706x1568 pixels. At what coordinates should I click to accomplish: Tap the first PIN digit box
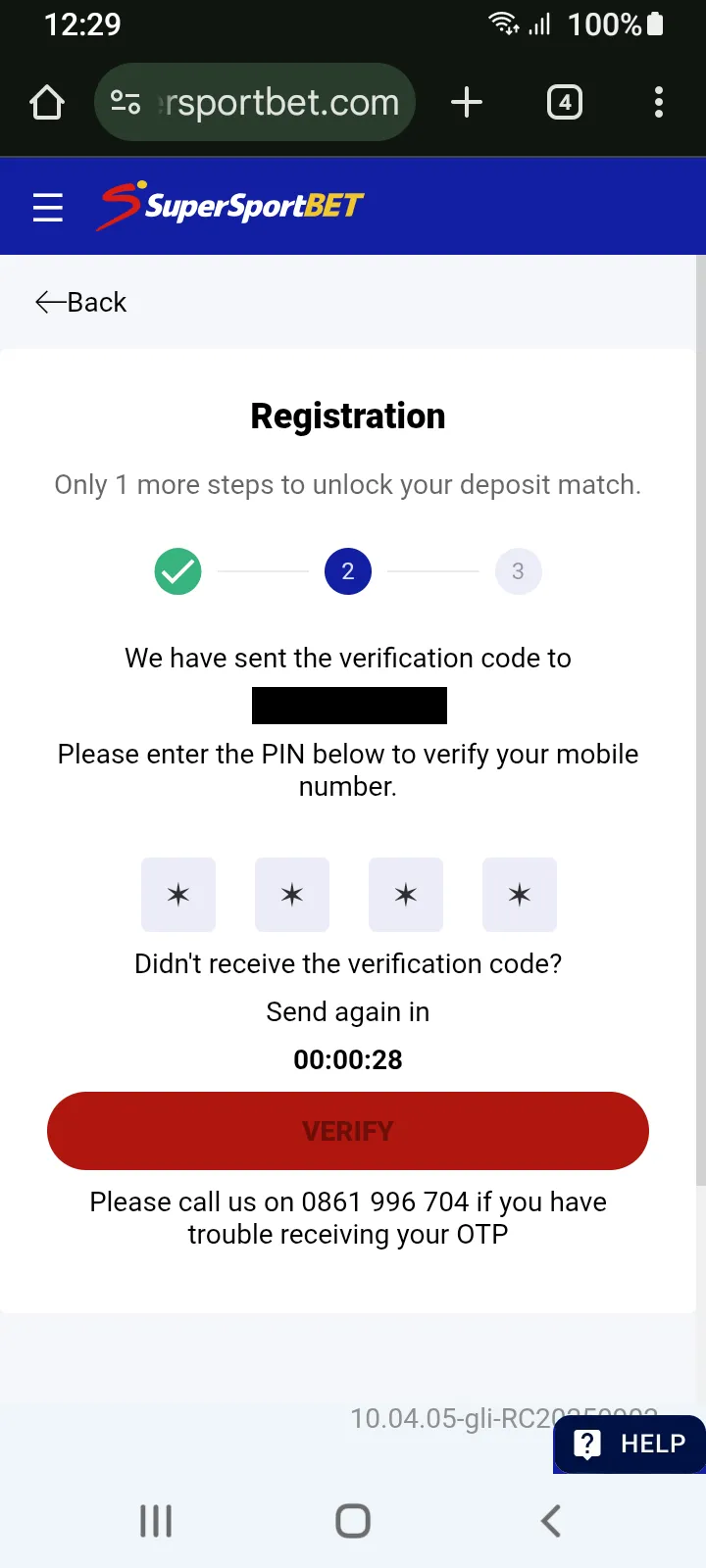click(177, 894)
